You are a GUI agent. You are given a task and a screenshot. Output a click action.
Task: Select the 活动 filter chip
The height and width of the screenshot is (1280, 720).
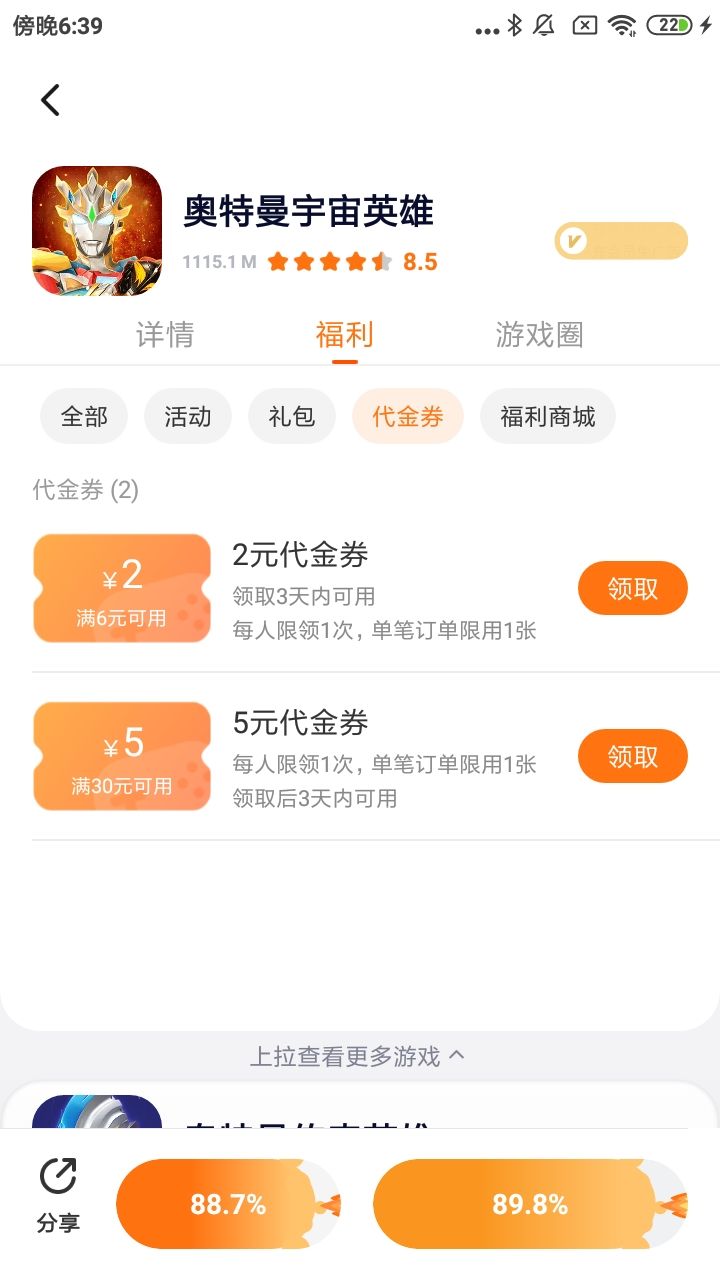tap(188, 416)
